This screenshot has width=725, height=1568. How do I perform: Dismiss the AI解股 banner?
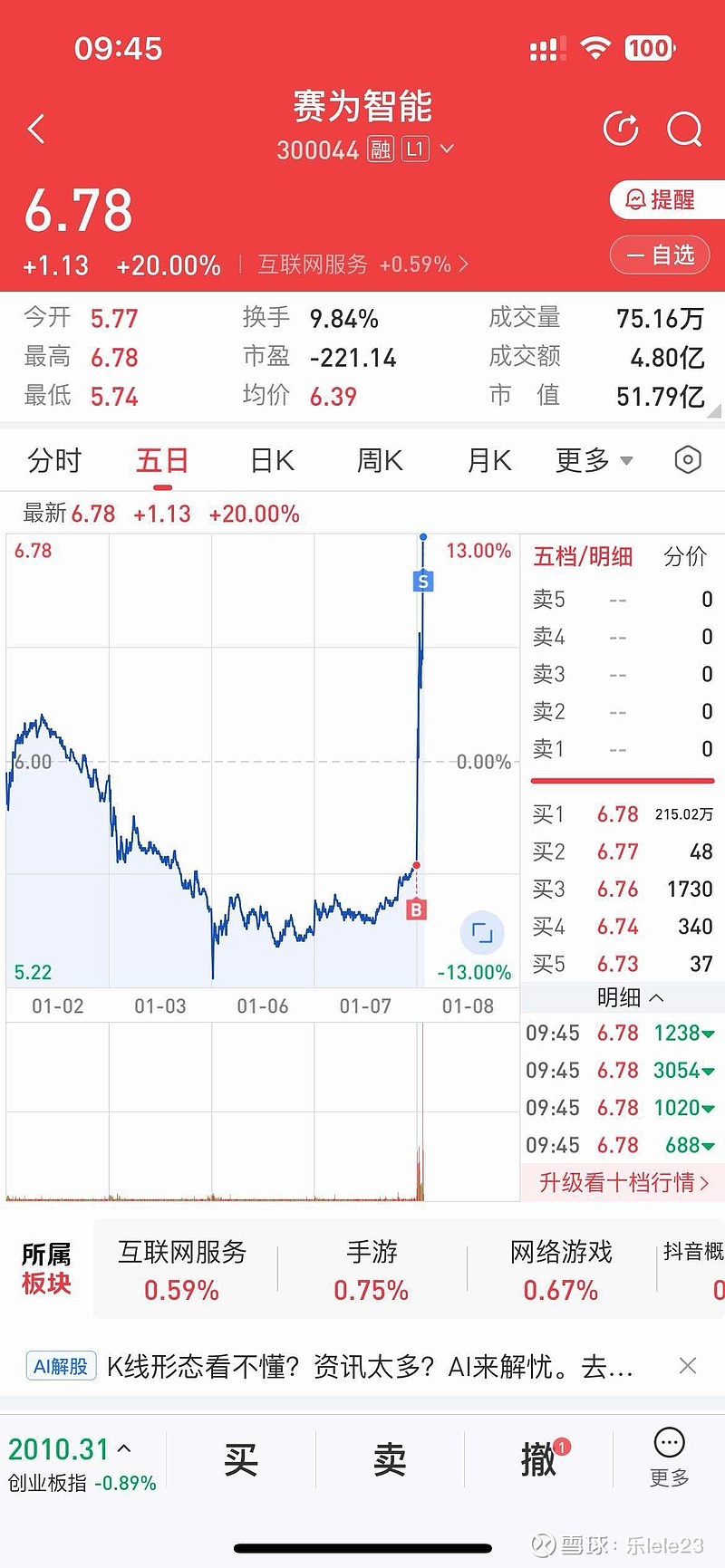tap(688, 1365)
